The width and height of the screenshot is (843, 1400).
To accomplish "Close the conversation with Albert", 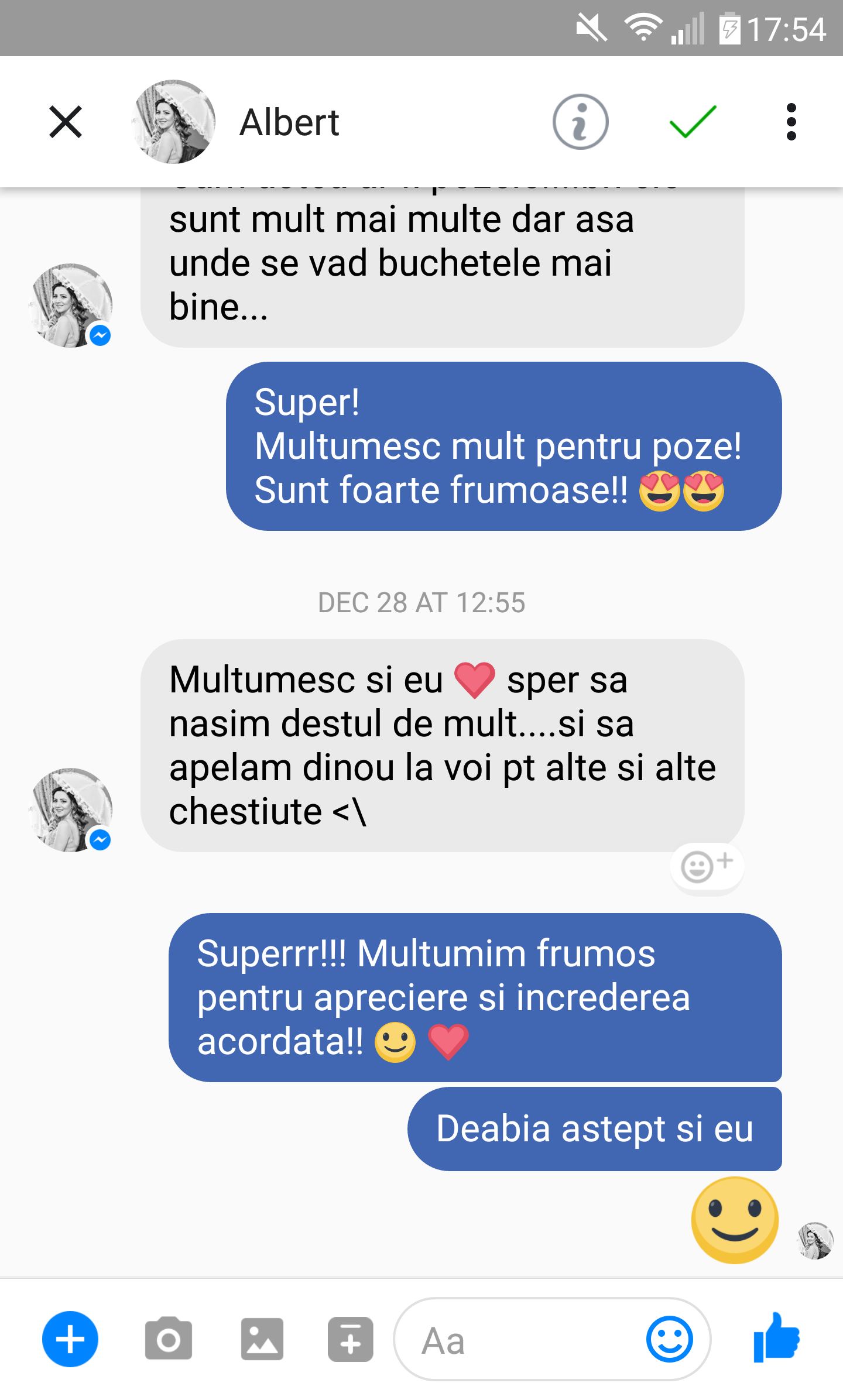I will [x=66, y=122].
